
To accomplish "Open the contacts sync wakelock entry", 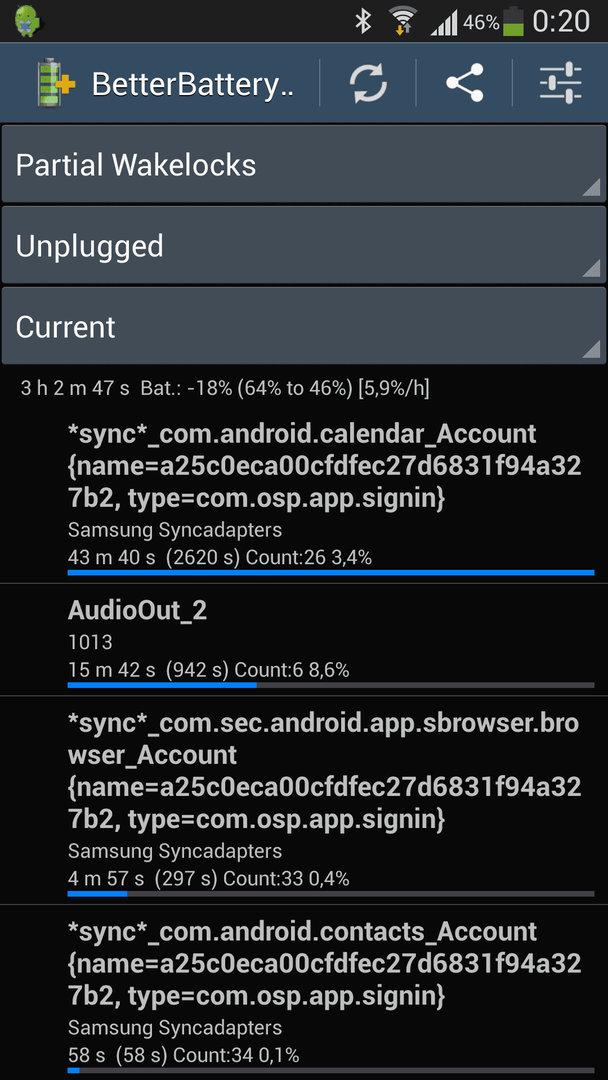I will (x=304, y=993).
